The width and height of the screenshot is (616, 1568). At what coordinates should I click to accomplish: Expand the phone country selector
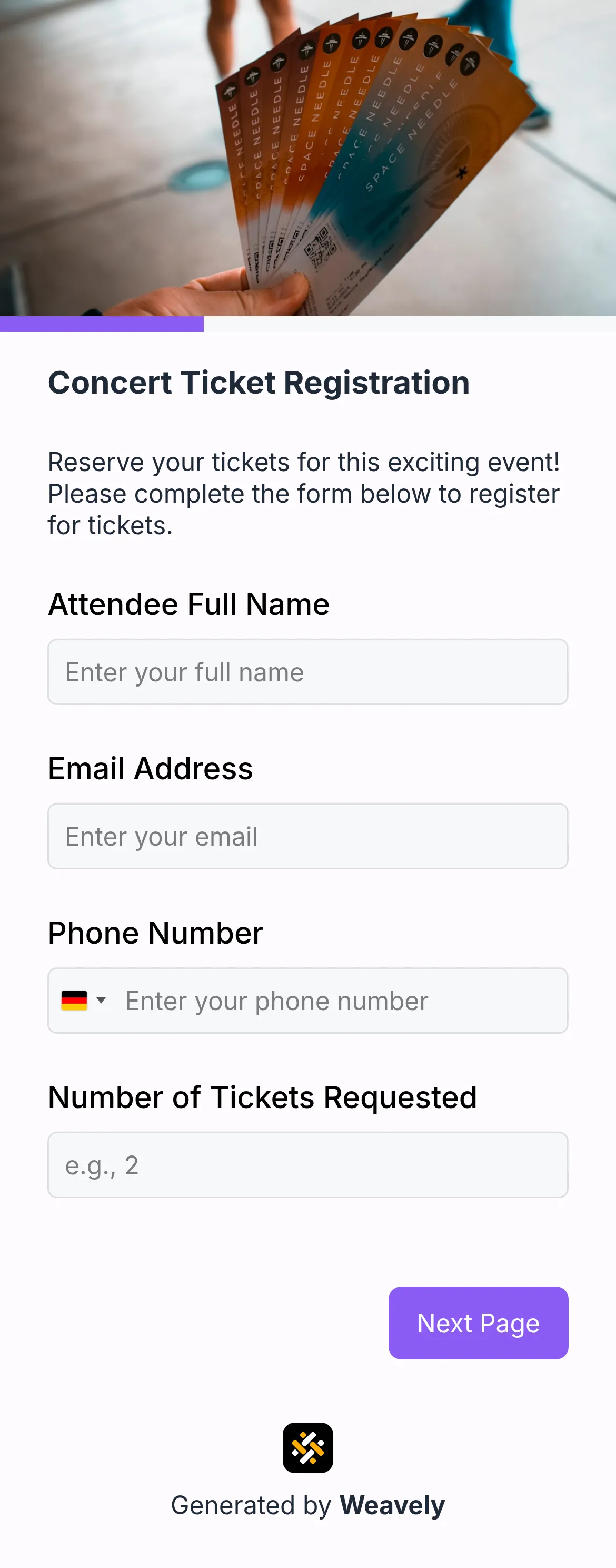pyautogui.click(x=85, y=1000)
